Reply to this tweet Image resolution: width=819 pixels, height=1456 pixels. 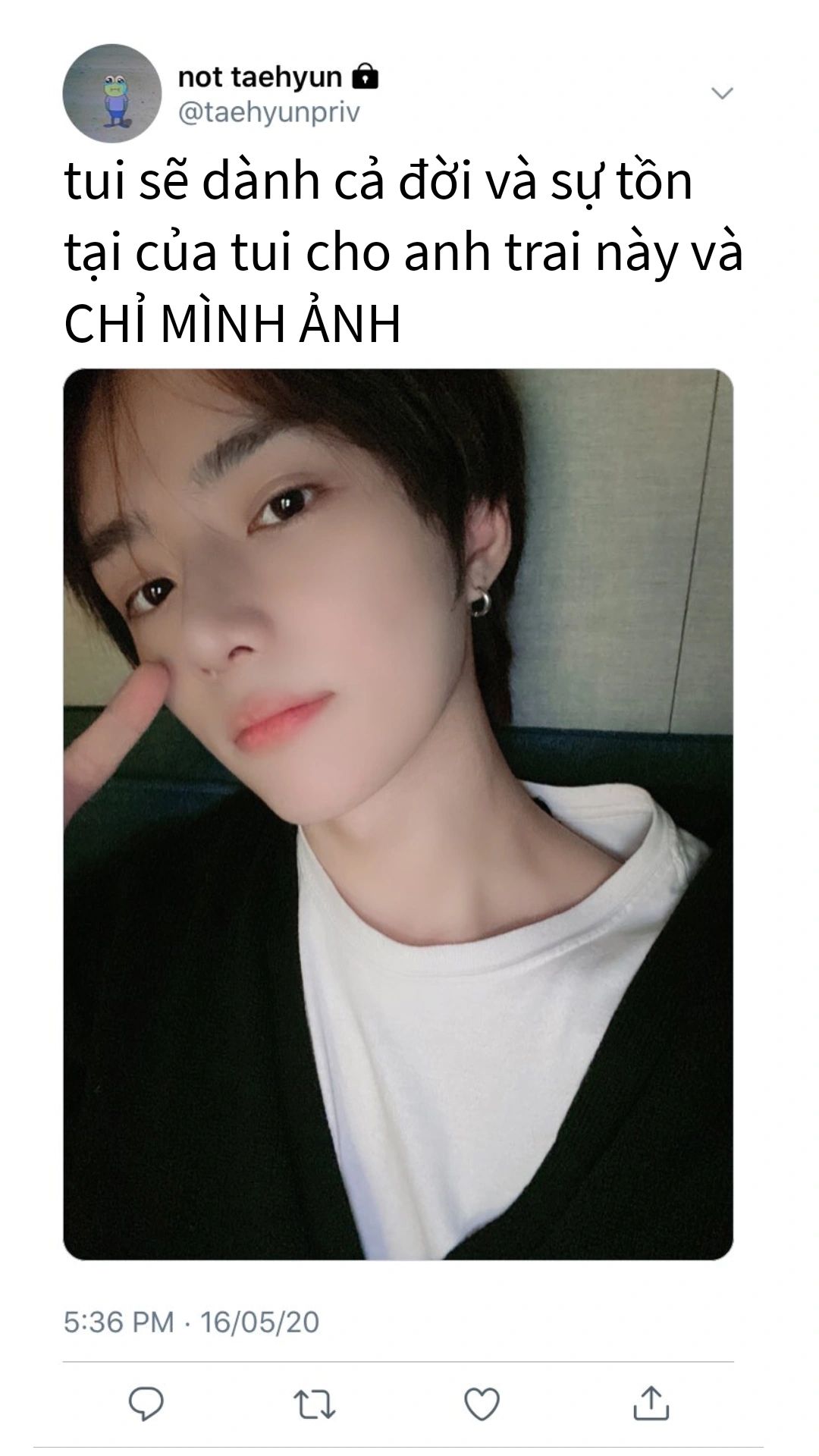click(146, 1403)
